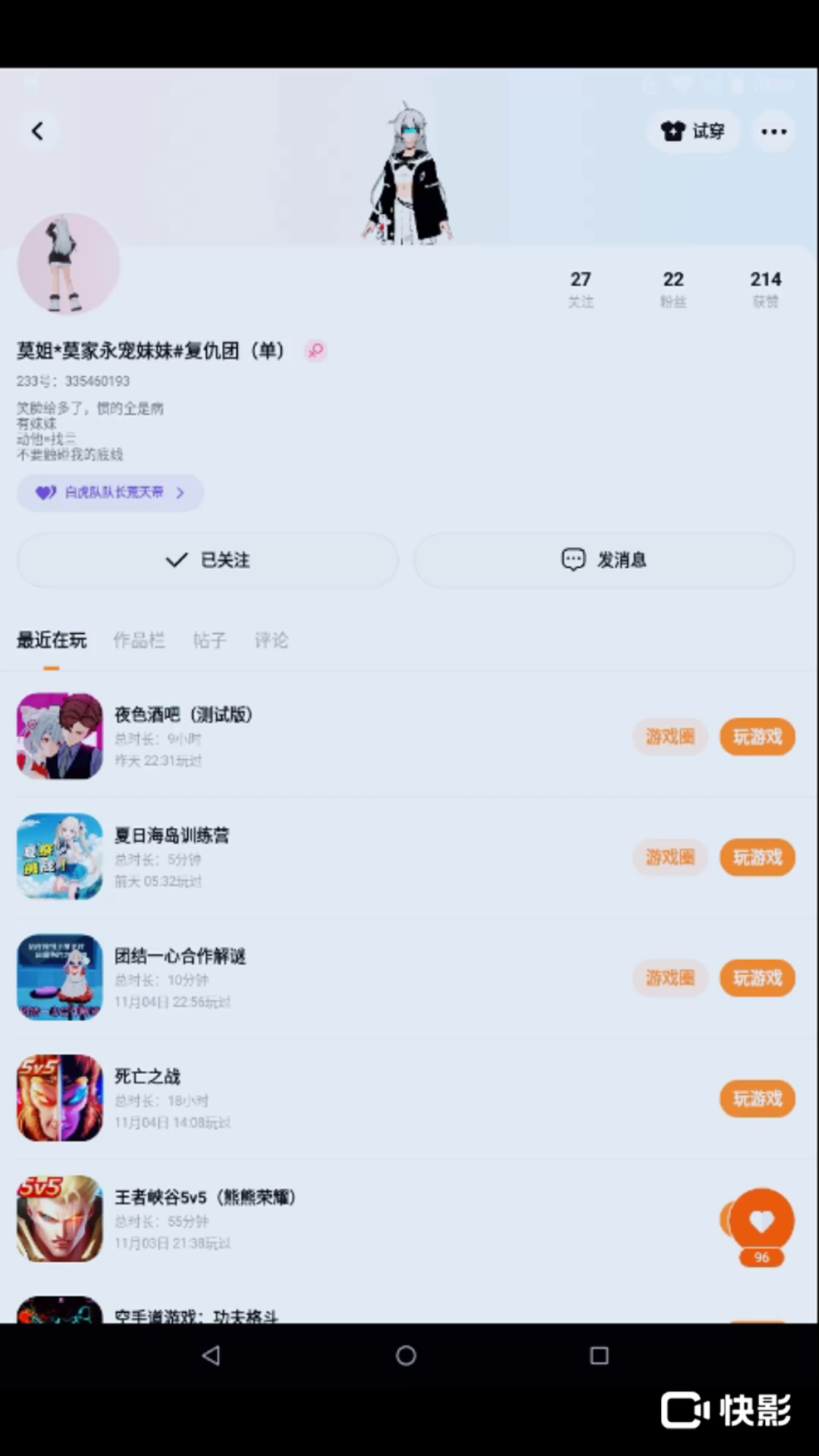
Task: Go to the Android home screen
Action: tap(406, 1355)
